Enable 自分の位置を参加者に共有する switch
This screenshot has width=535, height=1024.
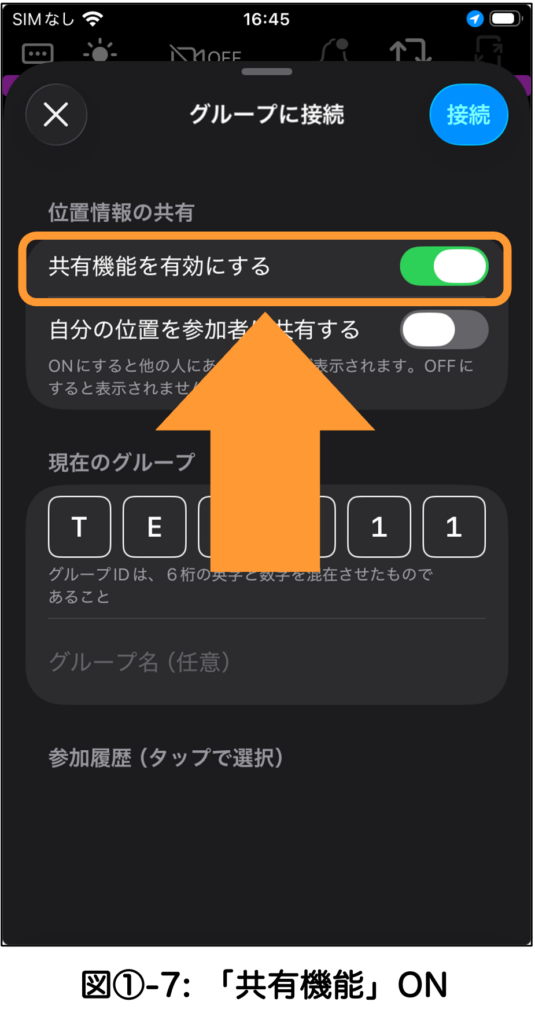[x=444, y=330]
